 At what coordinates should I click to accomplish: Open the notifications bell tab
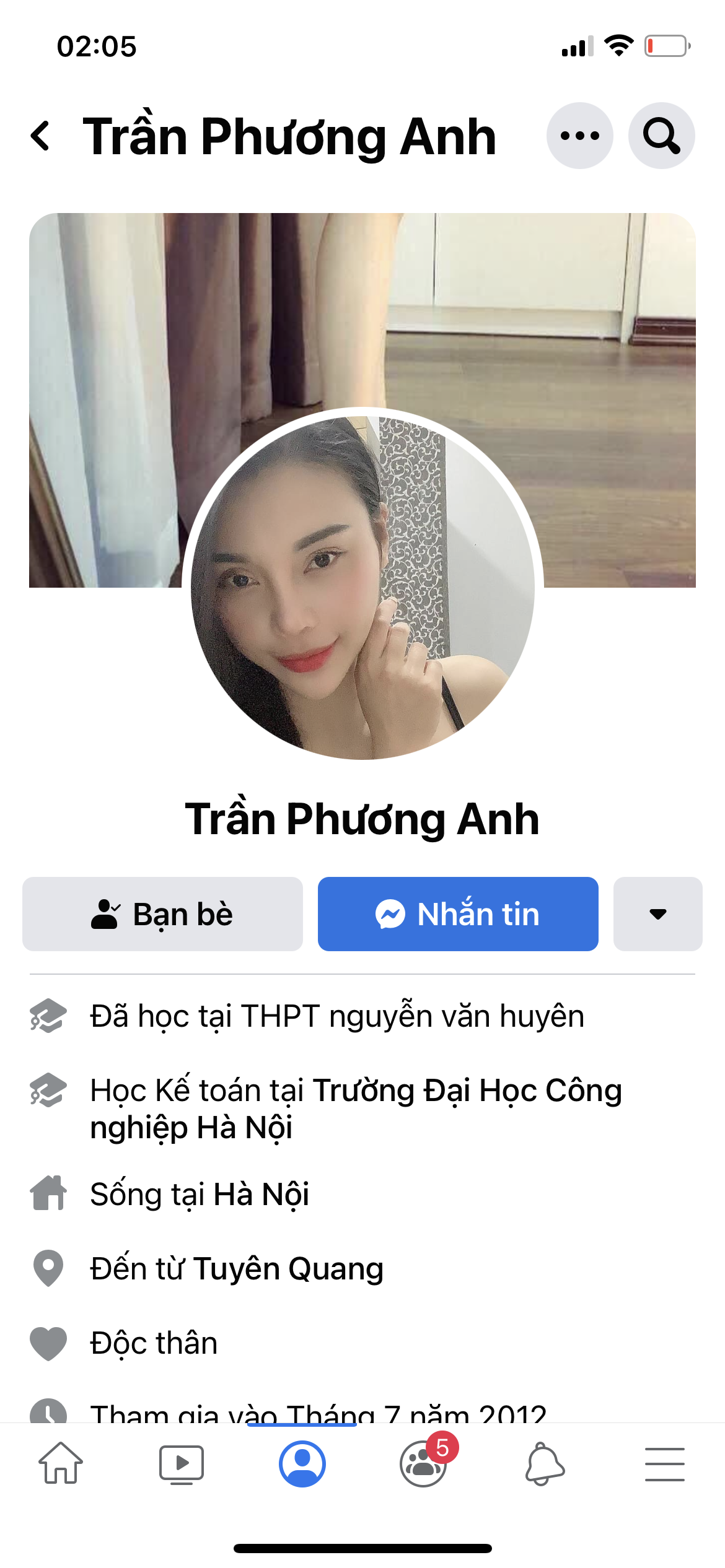click(544, 1464)
